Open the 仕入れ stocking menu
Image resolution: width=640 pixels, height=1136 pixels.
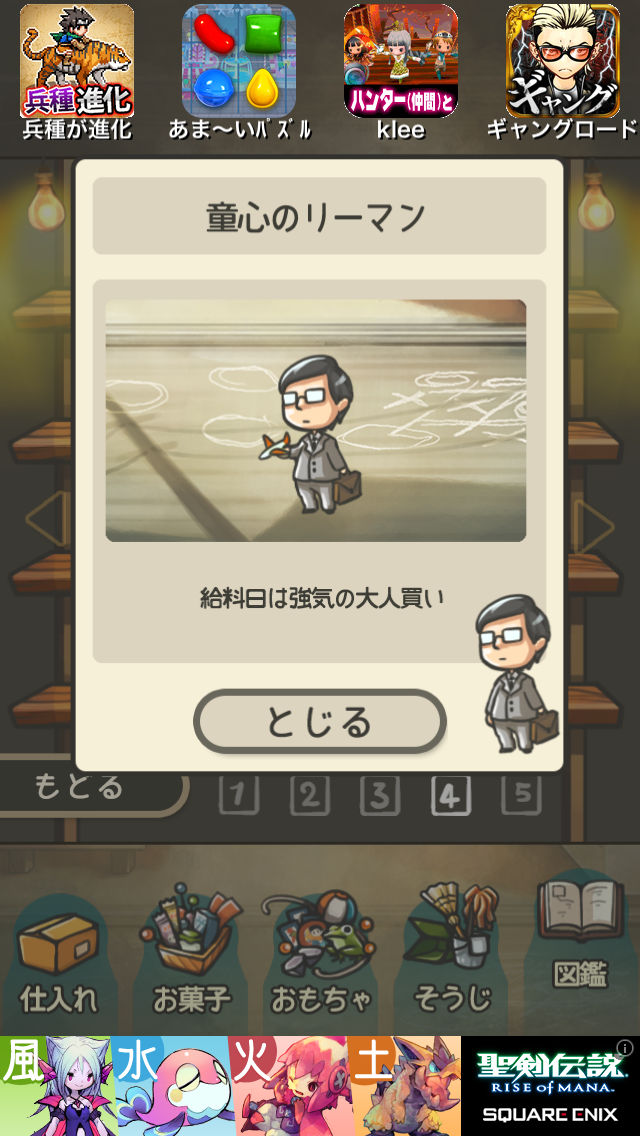[59, 958]
